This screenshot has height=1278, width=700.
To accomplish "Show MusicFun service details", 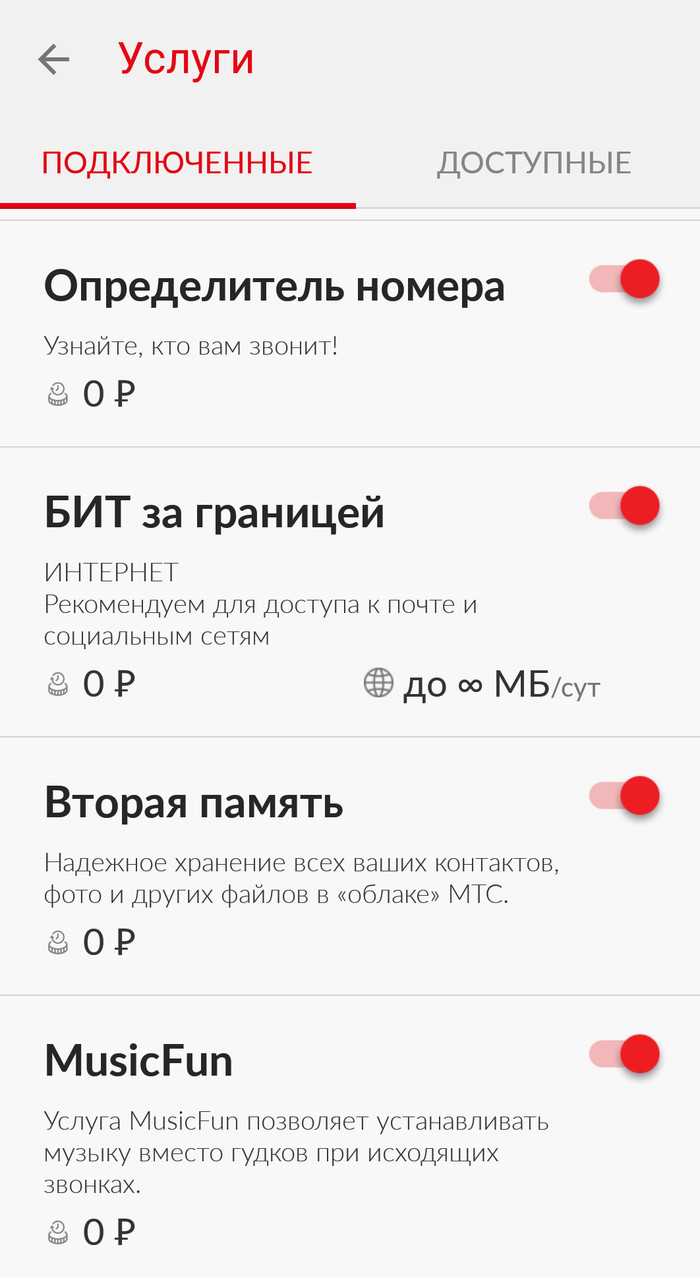I will coord(140,1061).
